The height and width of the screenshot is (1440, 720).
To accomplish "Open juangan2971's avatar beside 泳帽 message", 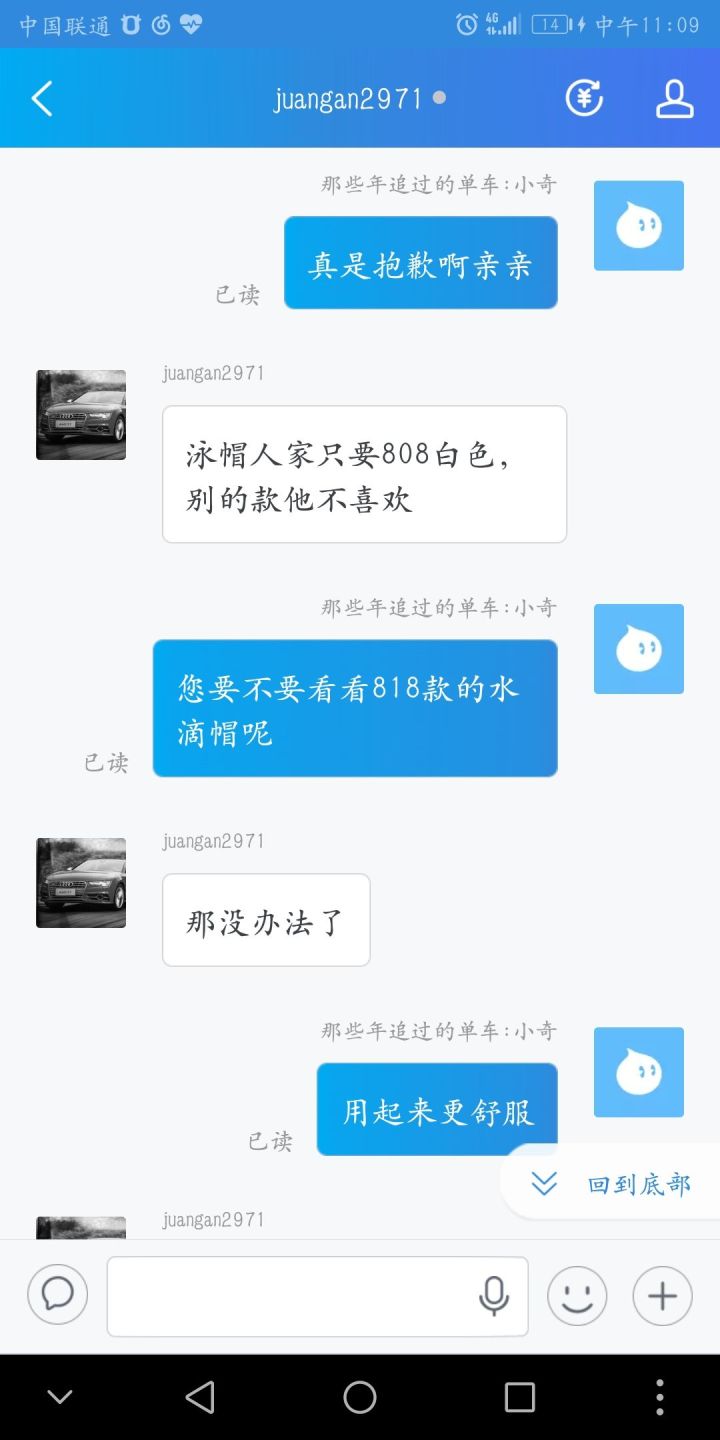I will pyautogui.click(x=81, y=415).
